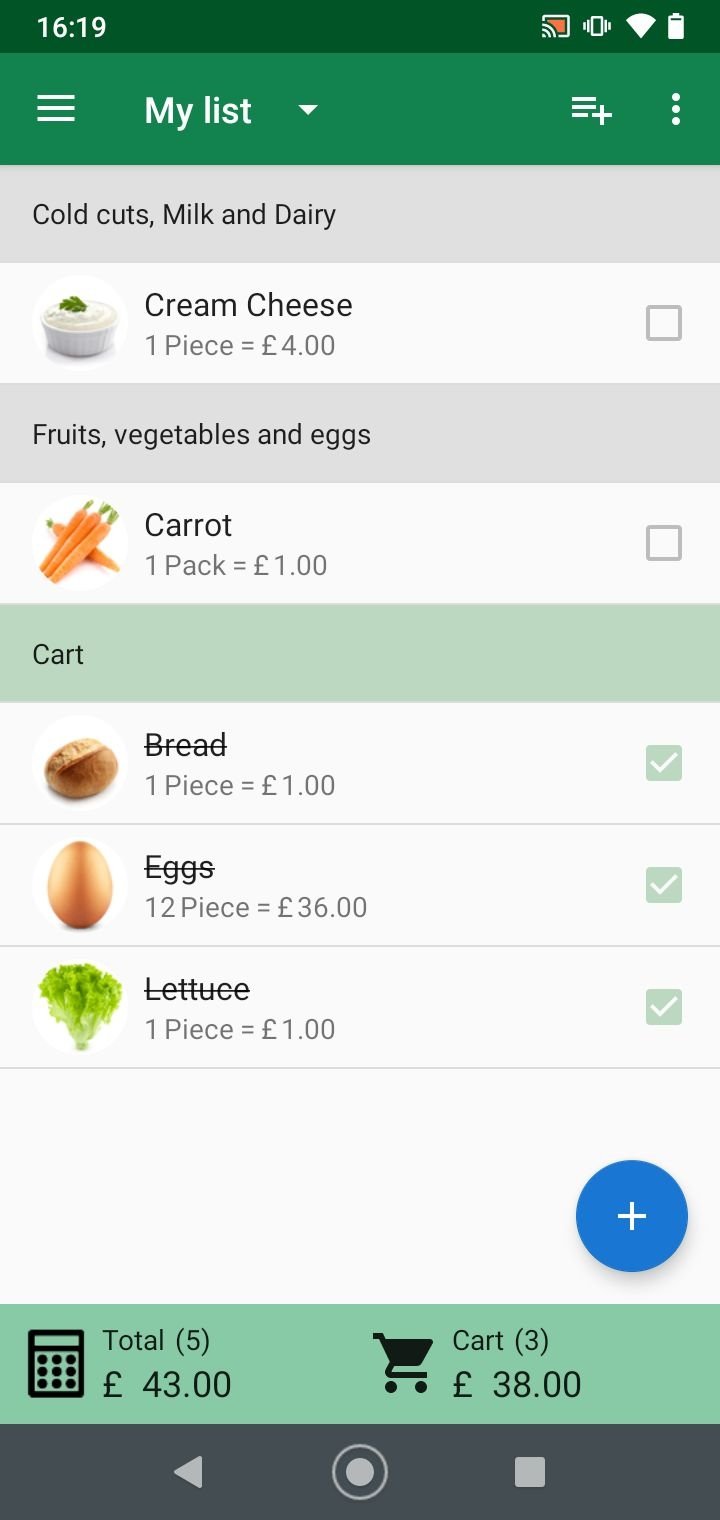
Task: Uncheck Bread in the cart
Action: (x=664, y=763)
